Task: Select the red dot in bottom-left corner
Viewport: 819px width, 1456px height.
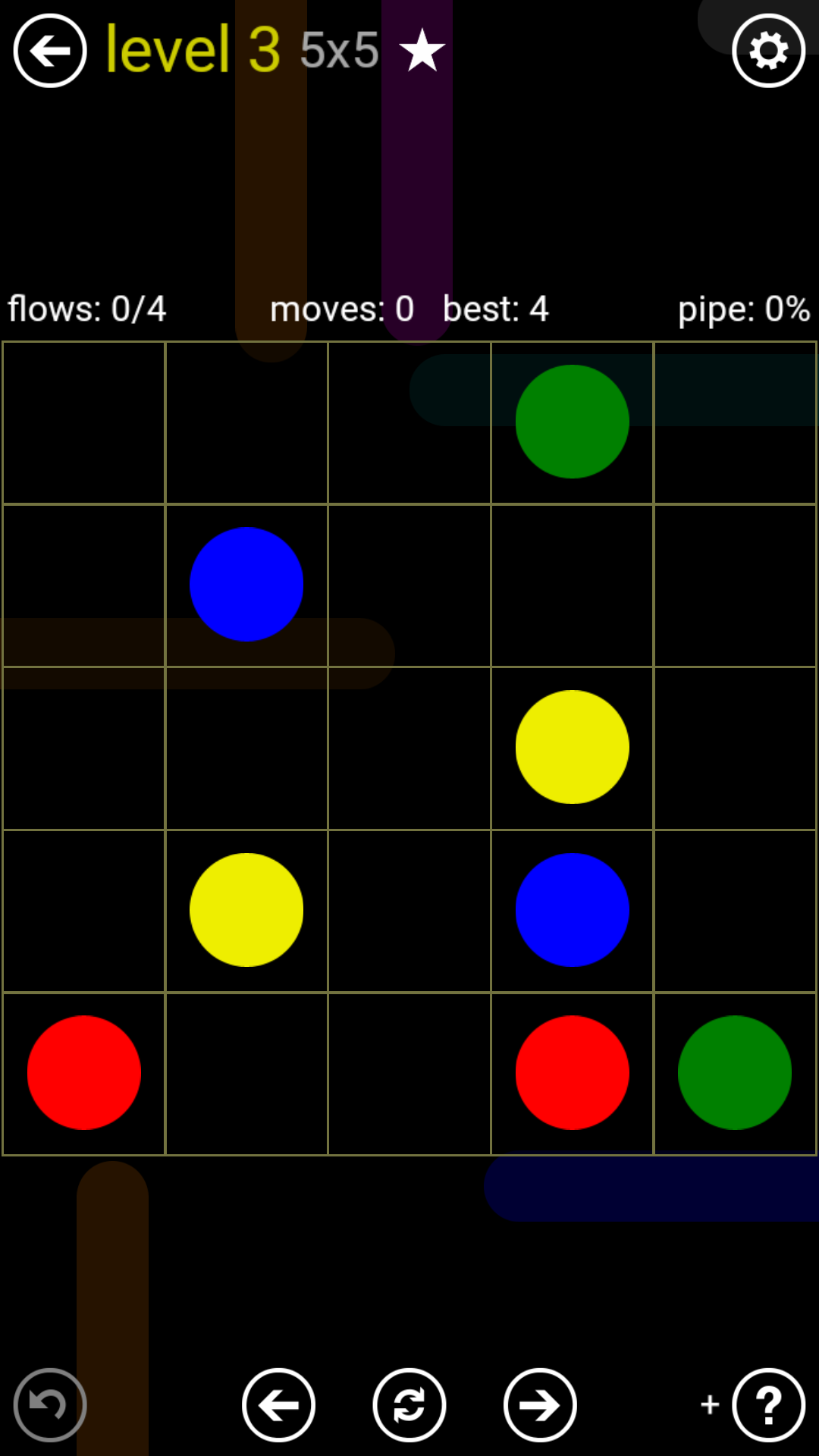Action: [x=84, y=1072]
